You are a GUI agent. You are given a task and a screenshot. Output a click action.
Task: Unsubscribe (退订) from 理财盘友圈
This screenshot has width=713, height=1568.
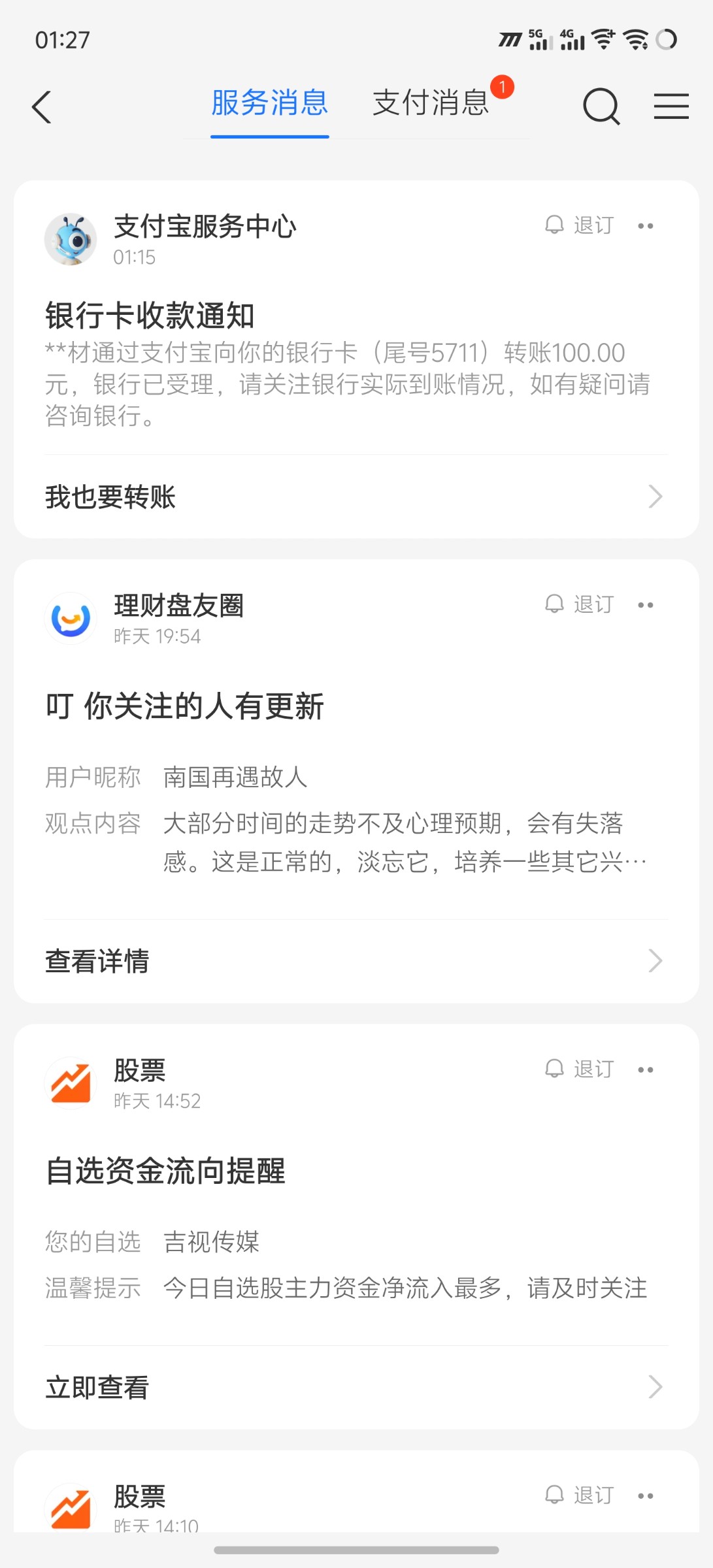click(580, 604)
